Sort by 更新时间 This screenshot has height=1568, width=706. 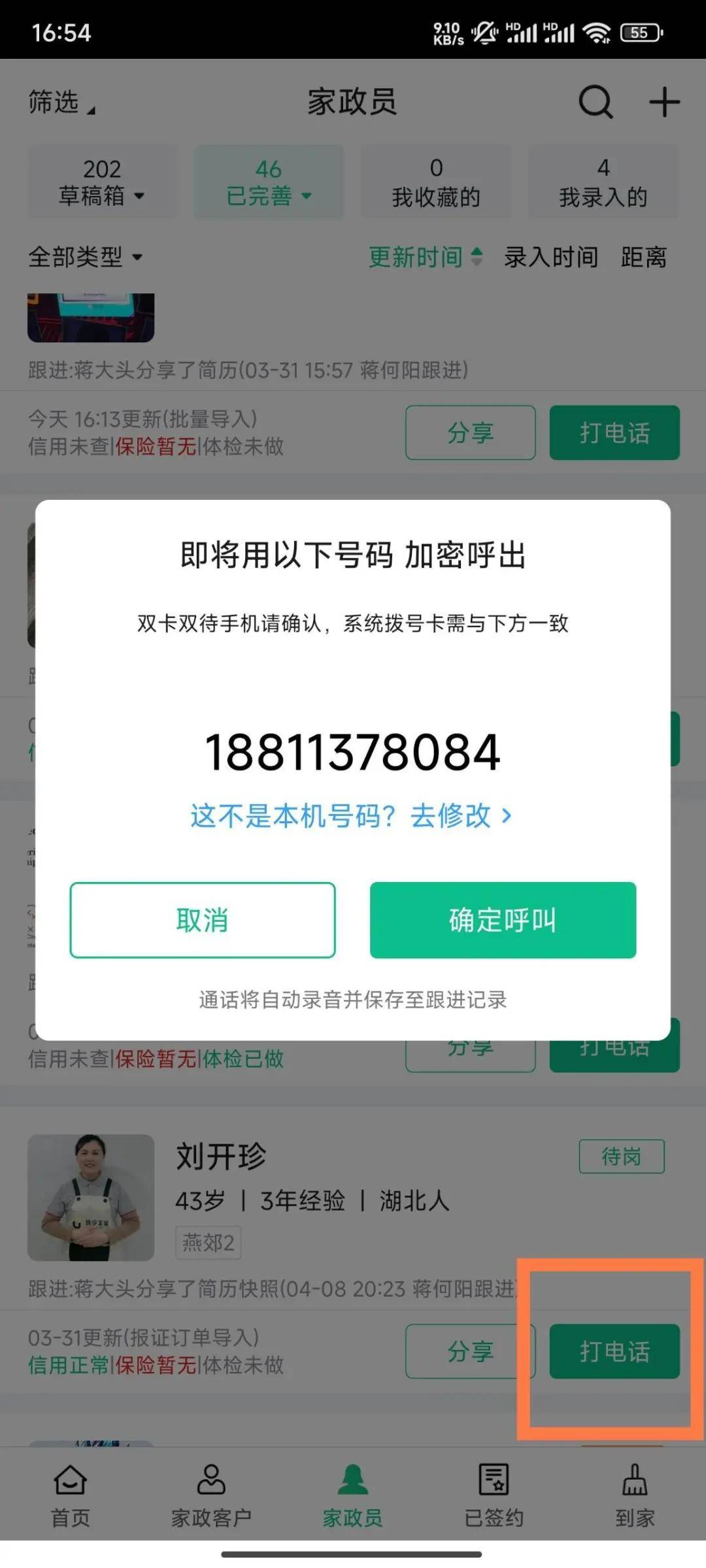click(425, 257)
